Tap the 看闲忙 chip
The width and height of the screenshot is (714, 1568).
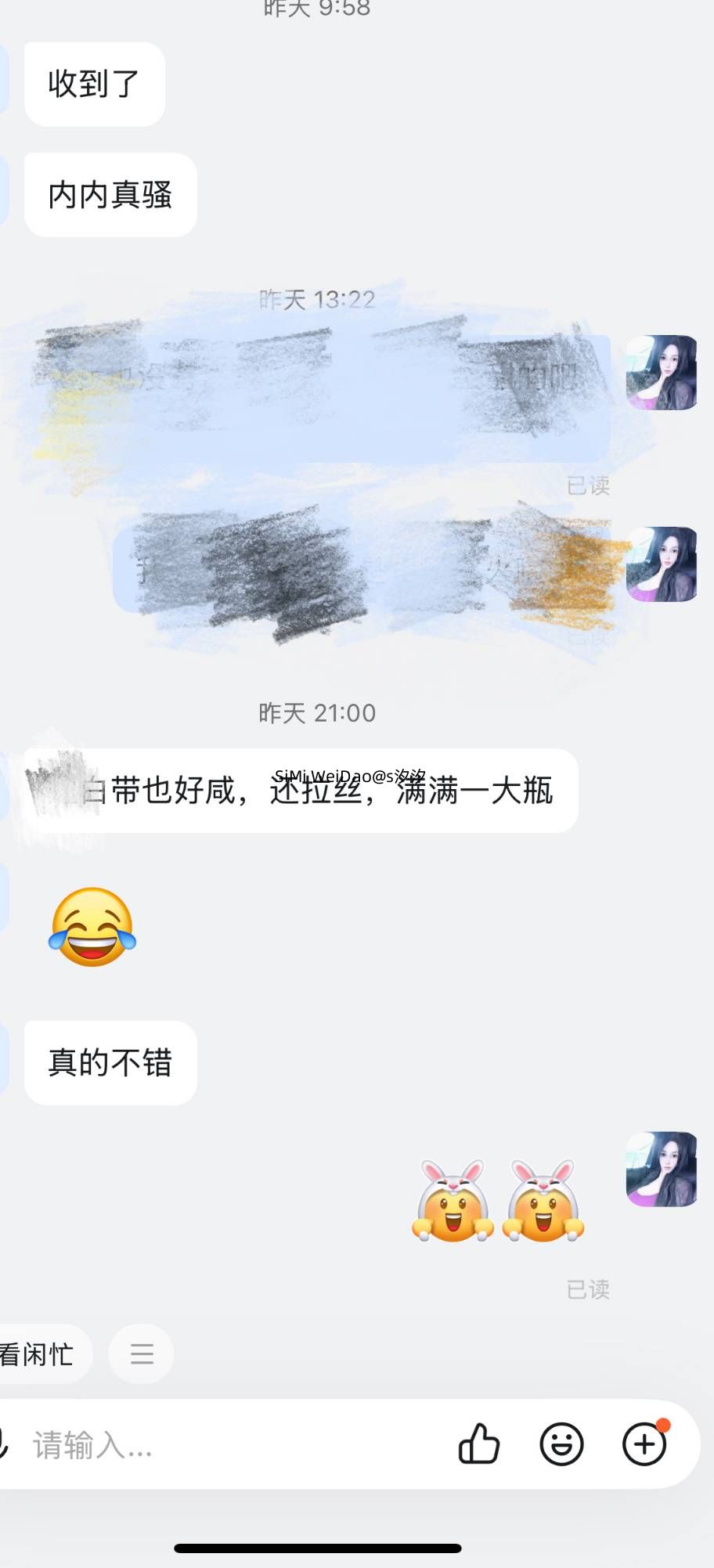click(x=39, y=1354)
